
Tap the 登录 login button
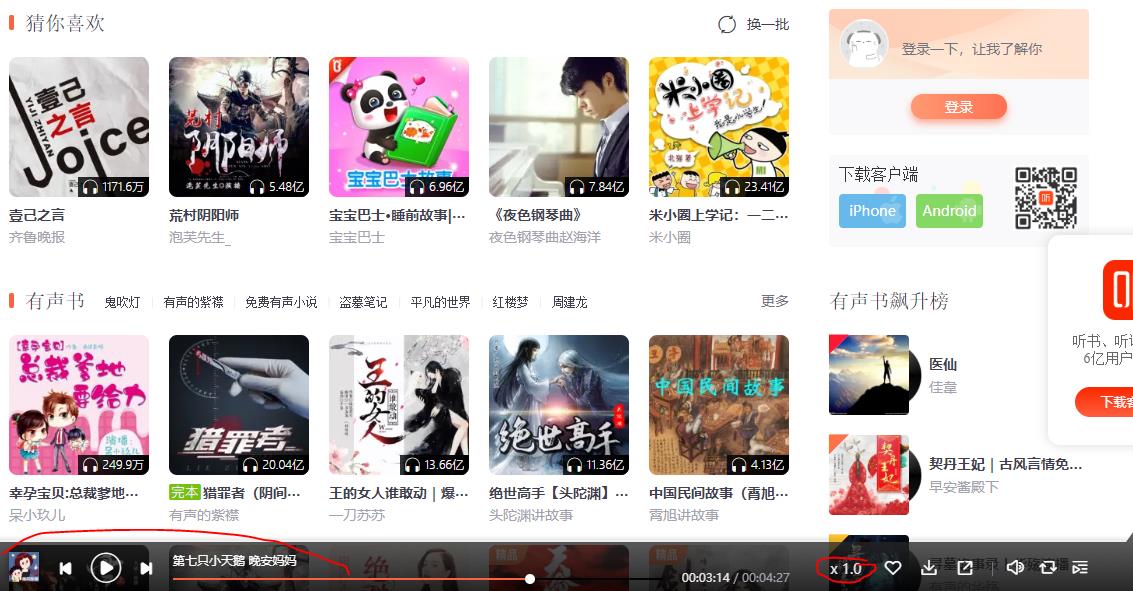click(958, 107)
